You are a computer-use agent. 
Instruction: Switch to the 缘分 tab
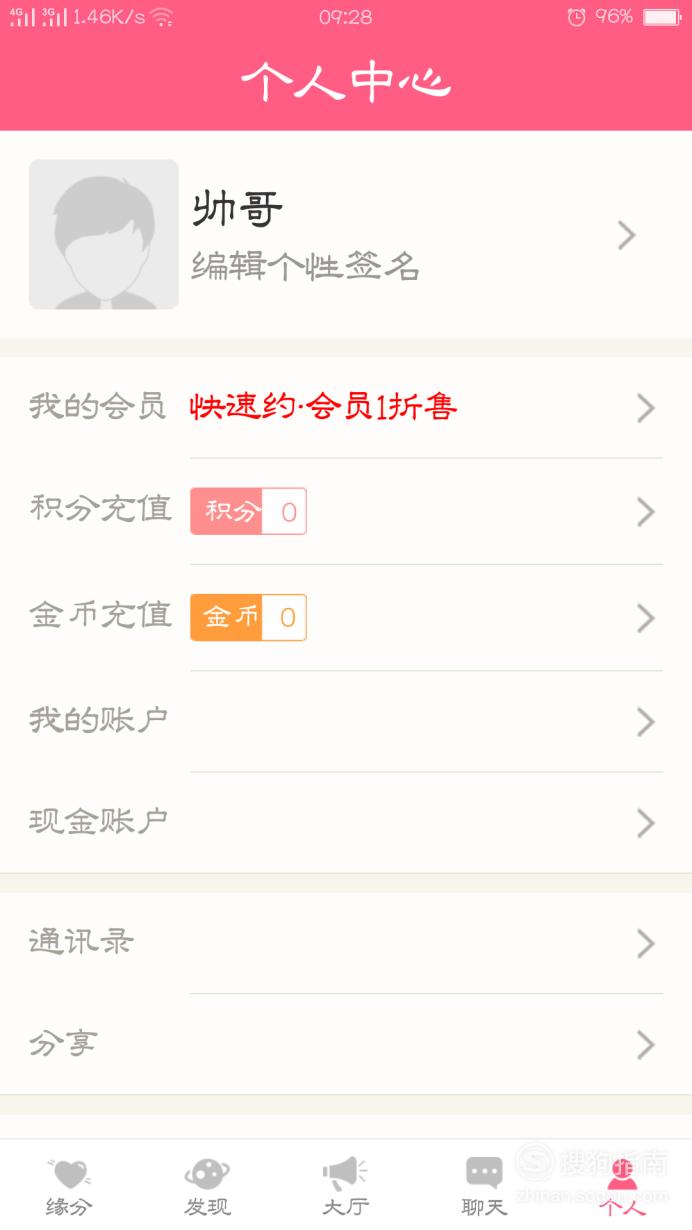click(x=69, y=1186)
